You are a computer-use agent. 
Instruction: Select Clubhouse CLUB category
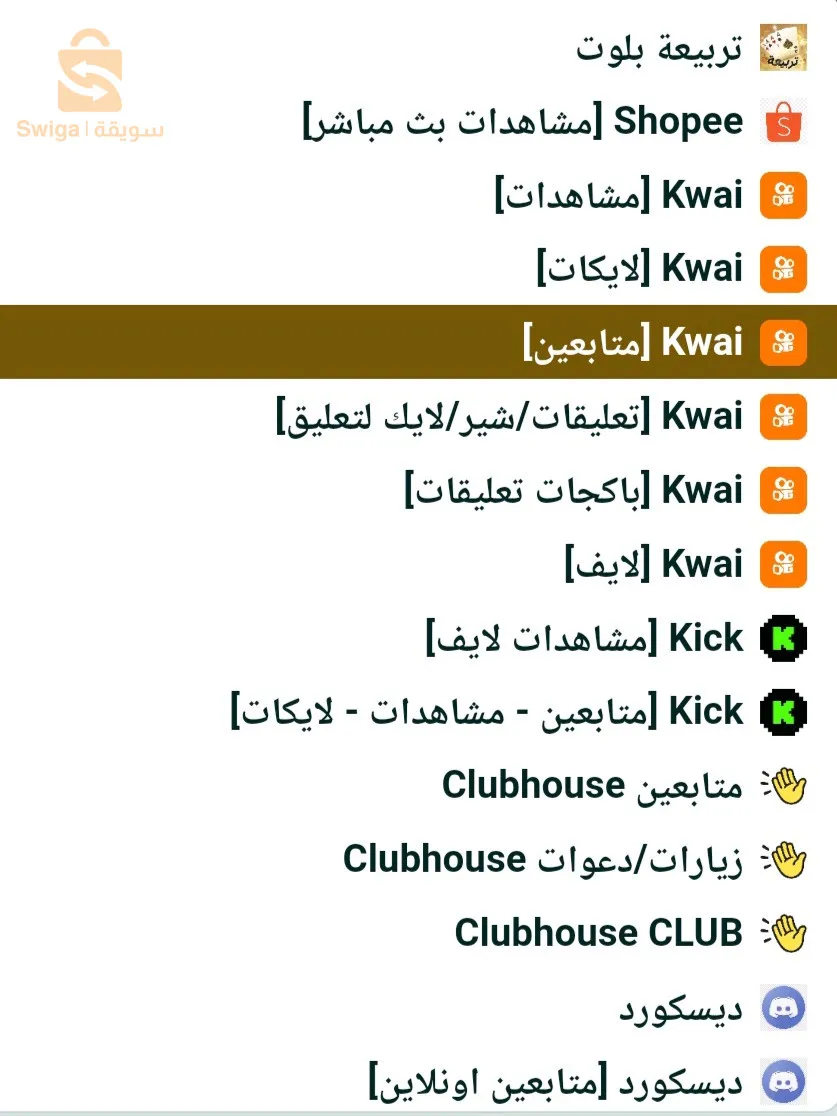tap(599, 933)
